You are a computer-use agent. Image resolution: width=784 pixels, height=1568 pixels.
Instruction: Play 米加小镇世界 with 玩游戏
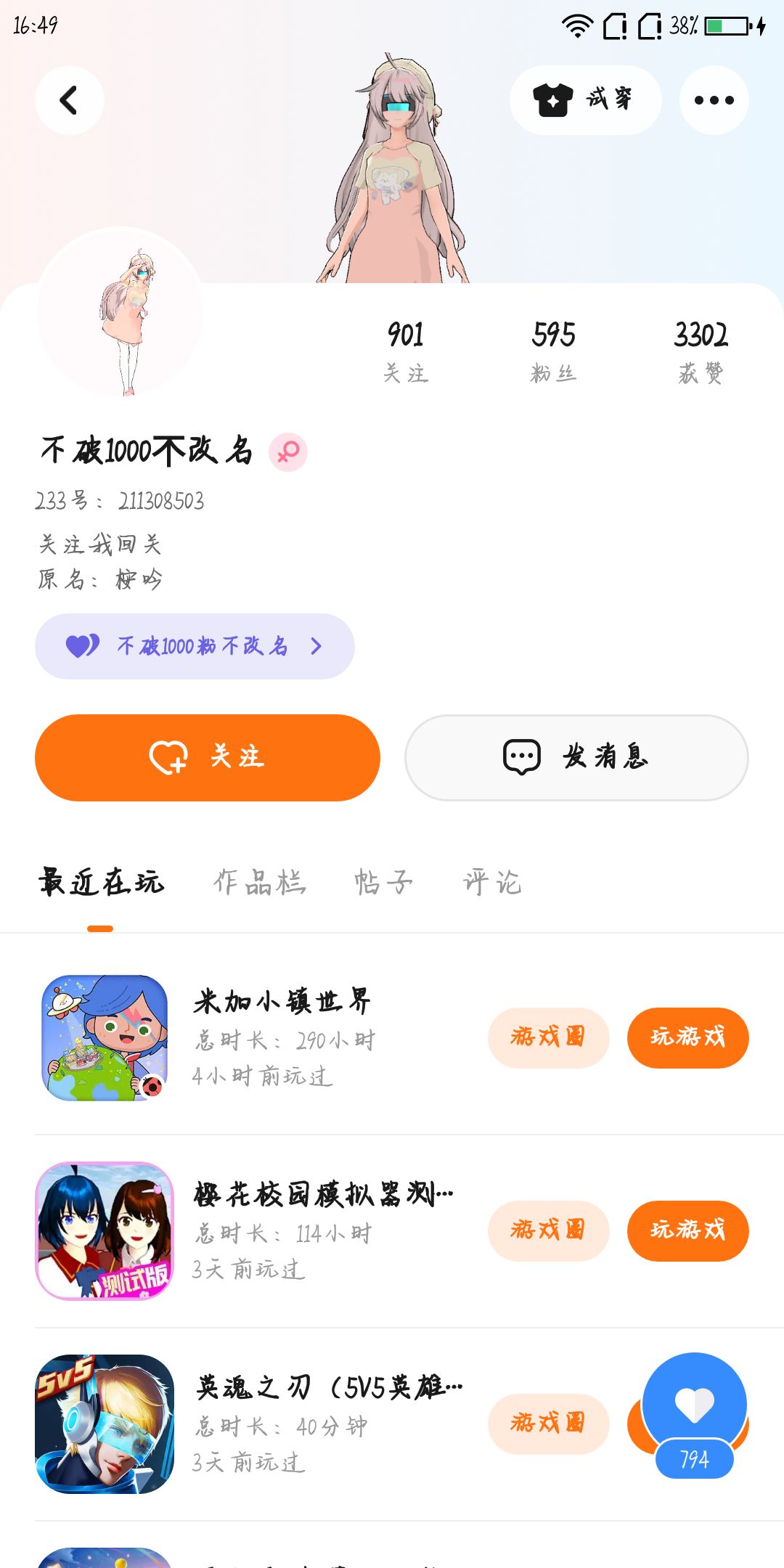click(687, 1037)
